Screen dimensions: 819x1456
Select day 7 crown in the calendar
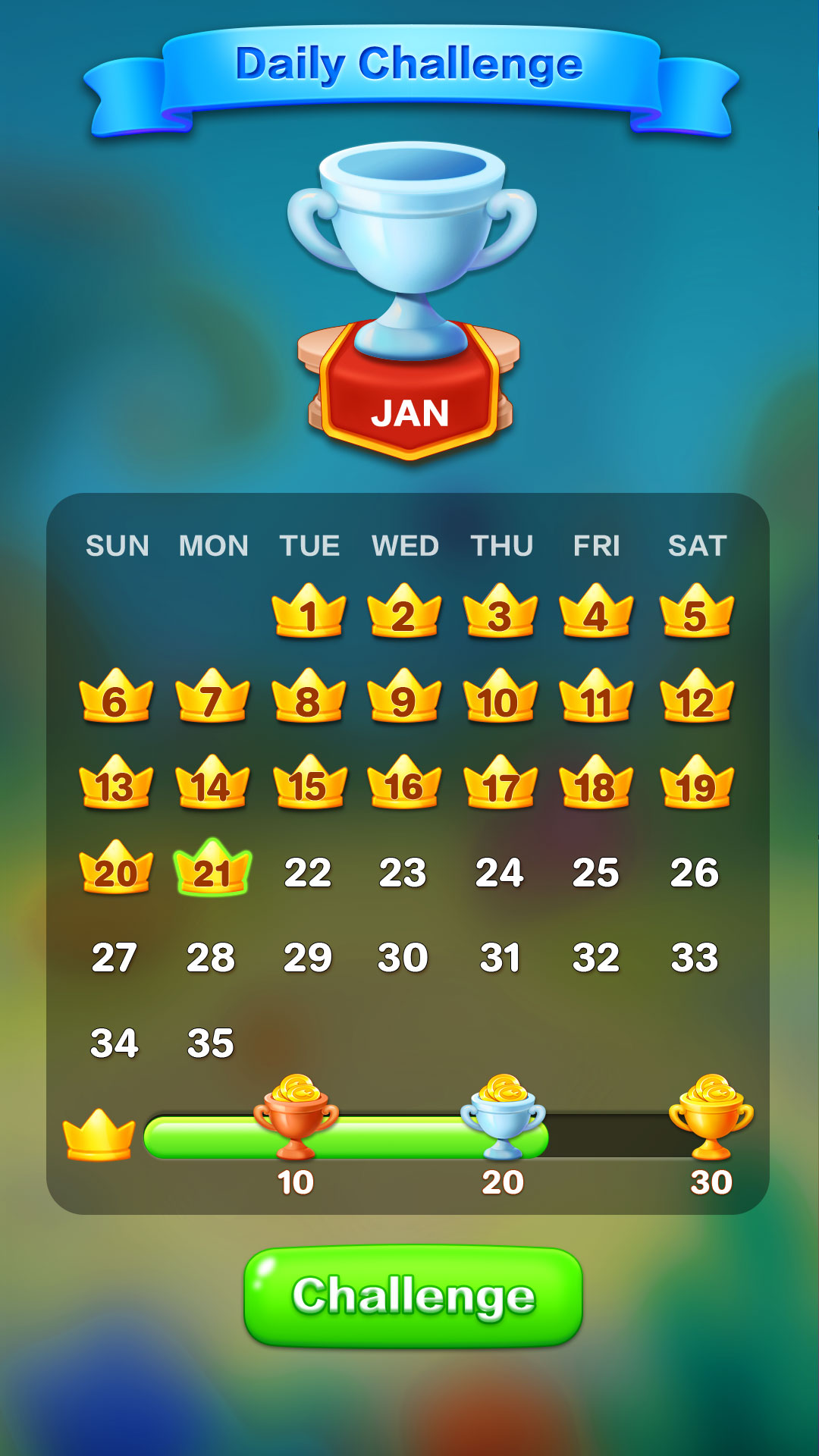pos(212,698)
